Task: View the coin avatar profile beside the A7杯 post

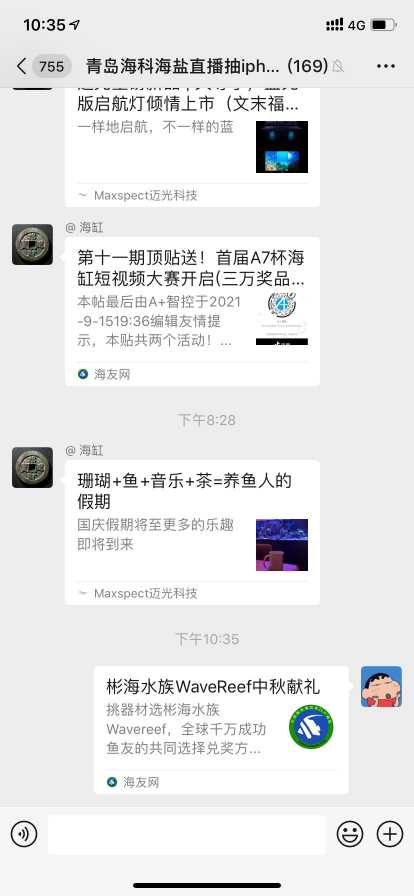Action: tap(33, 245)
